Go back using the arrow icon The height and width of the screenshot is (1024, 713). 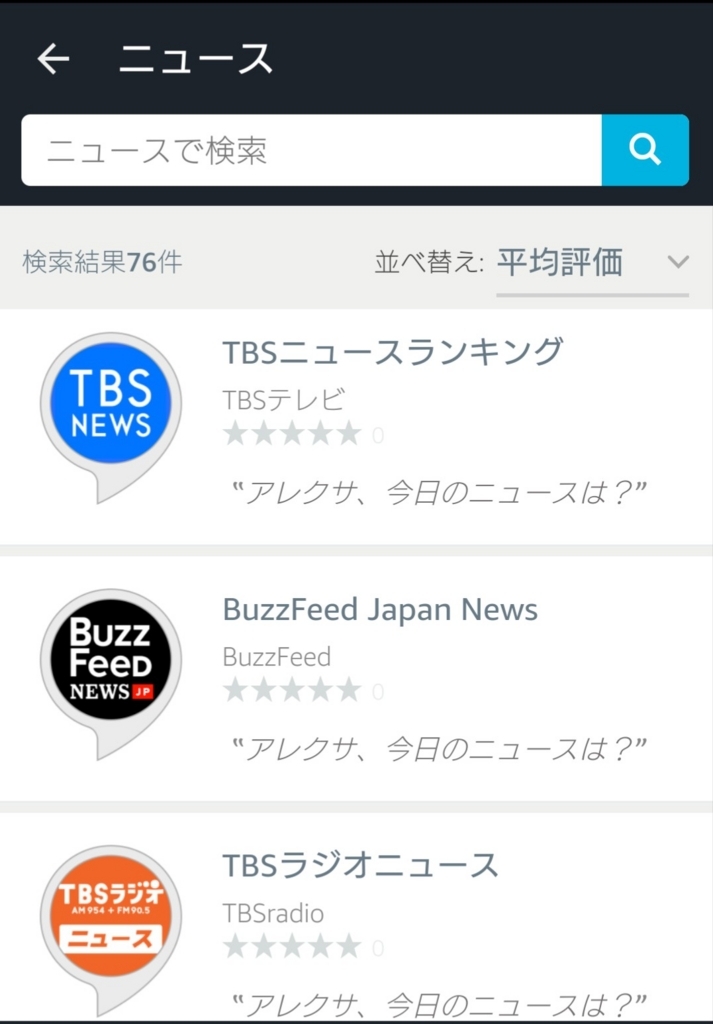tap(53, 59)
